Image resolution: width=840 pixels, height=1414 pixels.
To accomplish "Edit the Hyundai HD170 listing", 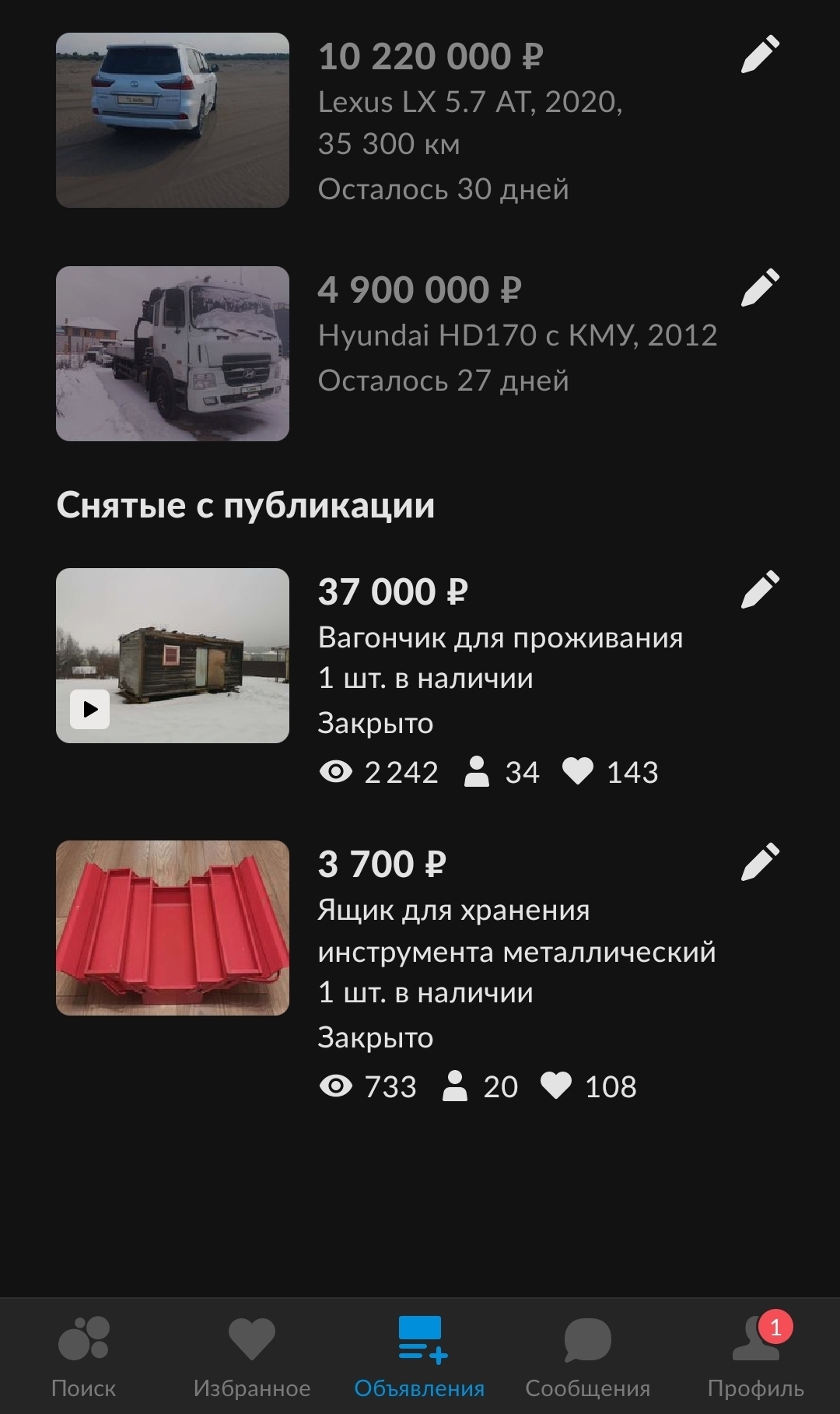I will pos(760,288).
